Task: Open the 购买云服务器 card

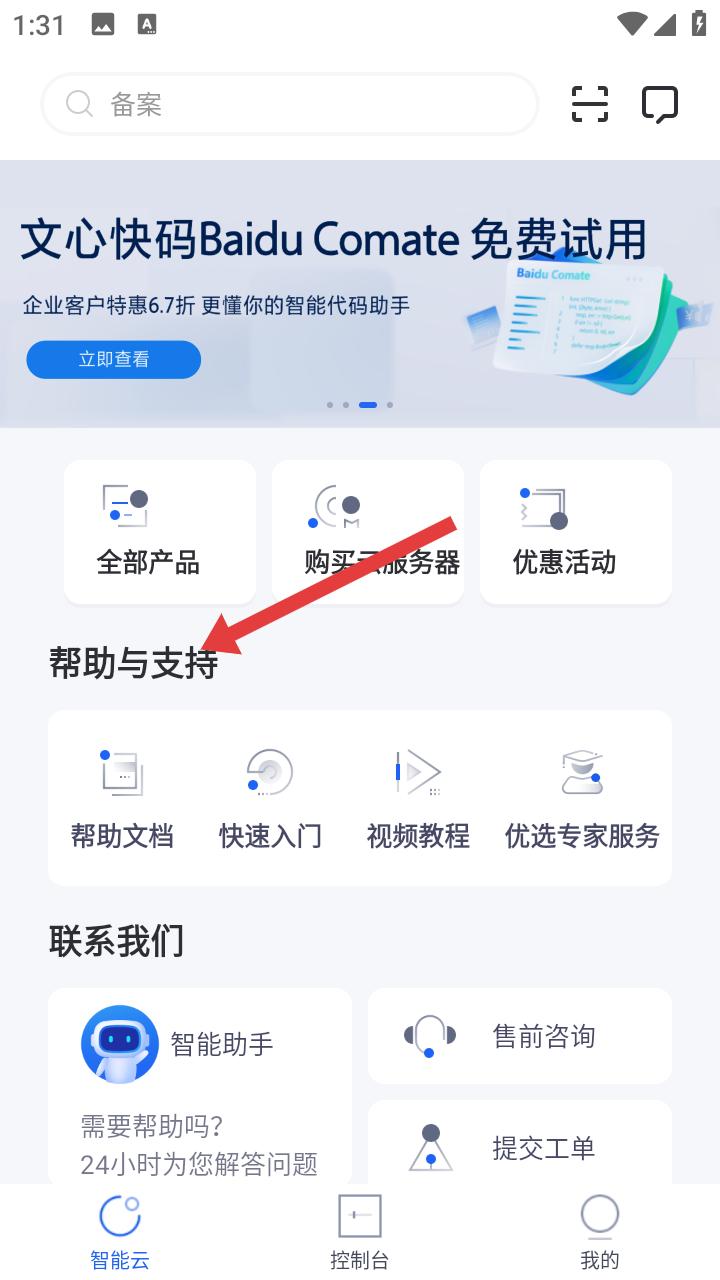Action: [x=368, y=532]
